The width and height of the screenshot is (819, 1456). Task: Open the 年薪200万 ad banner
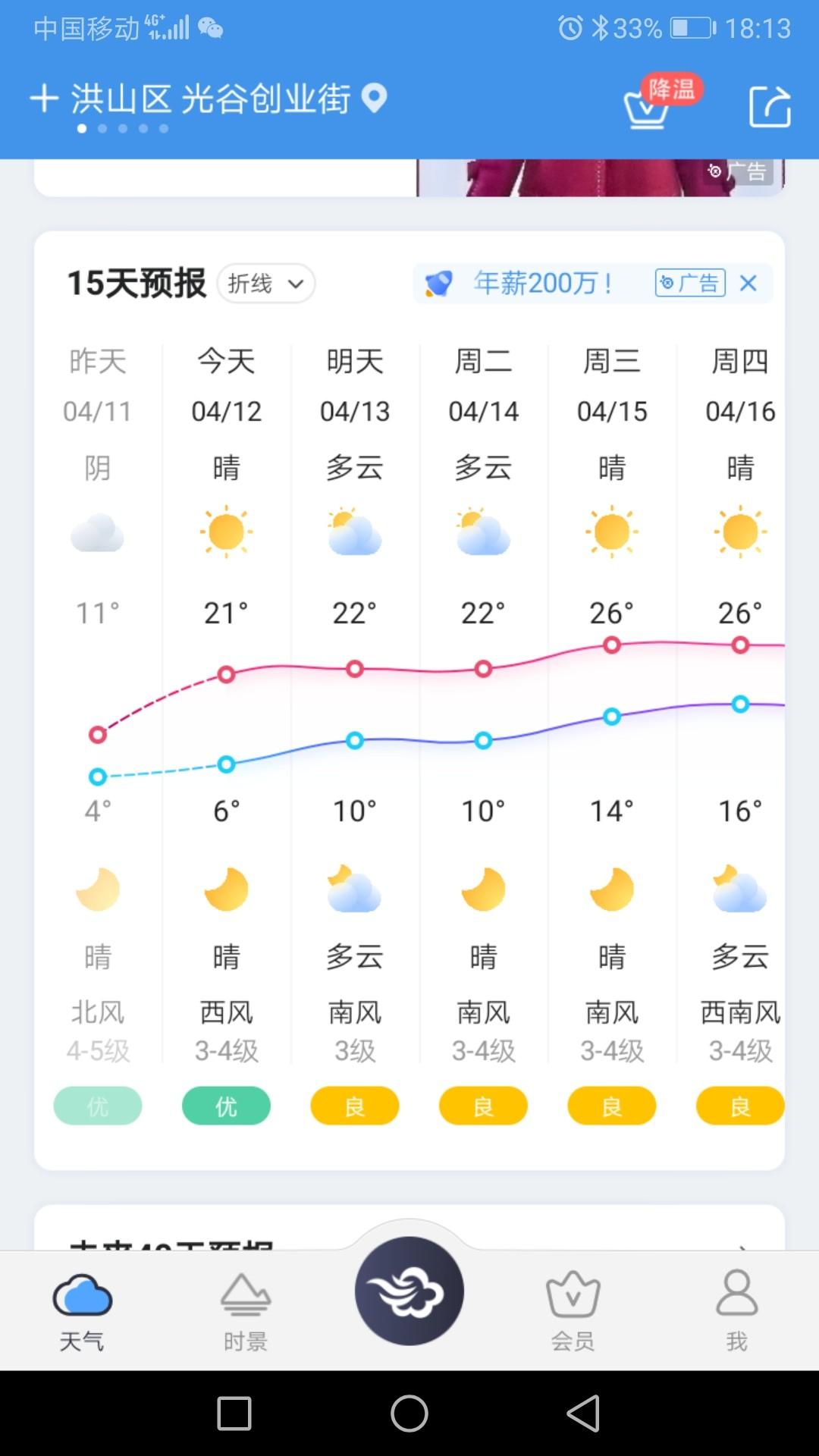pos(542,284)
